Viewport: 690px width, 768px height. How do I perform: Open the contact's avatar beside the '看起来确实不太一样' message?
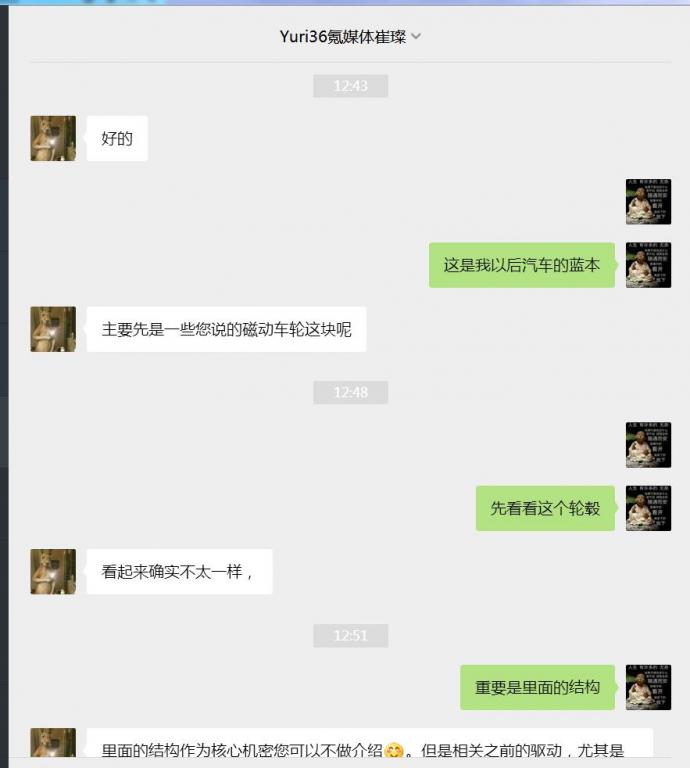(53, 572)
